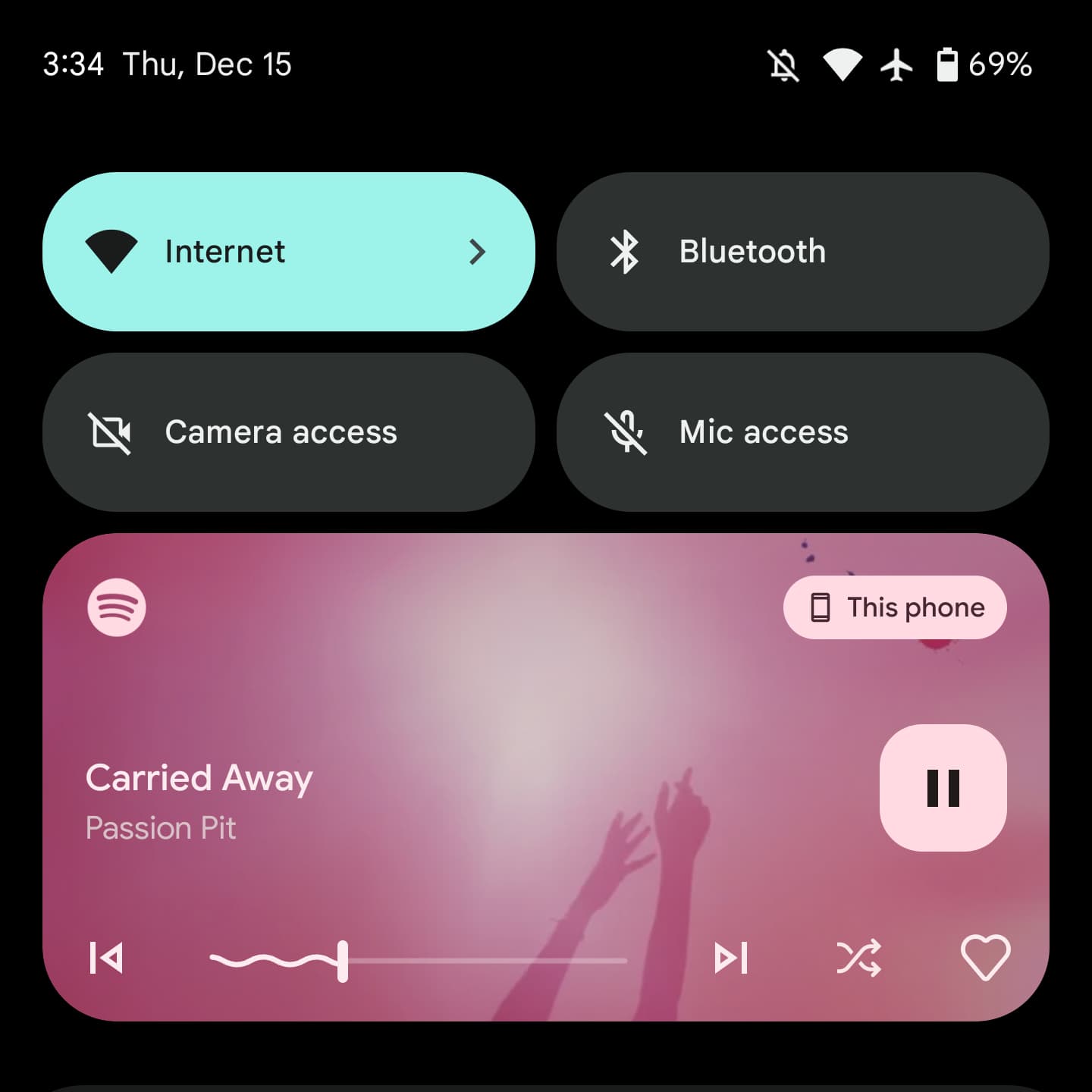Like the song with the heart icon

click(985, 958)
